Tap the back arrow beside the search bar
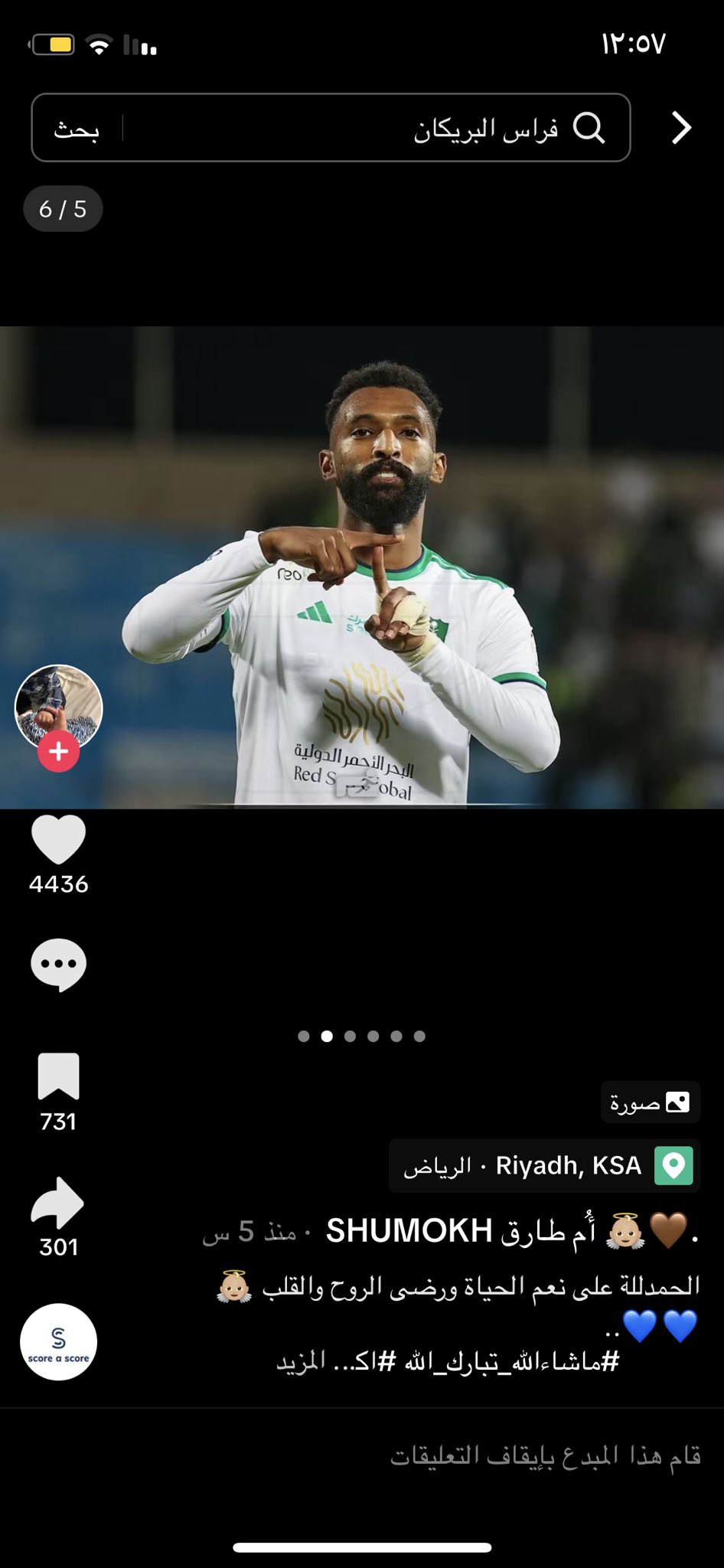The height and width of the screenshot is (1568, 724). 680,128
